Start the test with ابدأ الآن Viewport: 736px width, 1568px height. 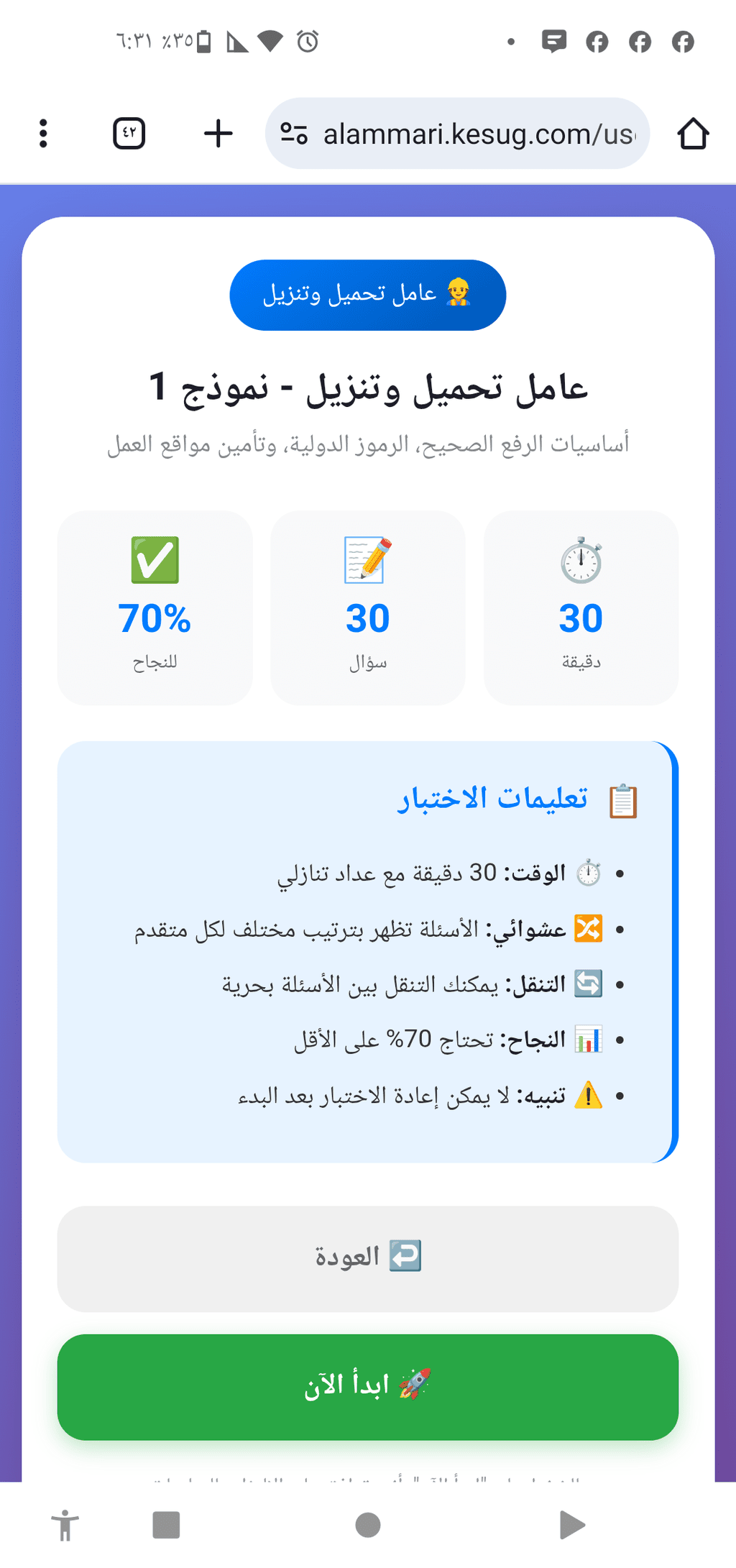coord(368,1387)
